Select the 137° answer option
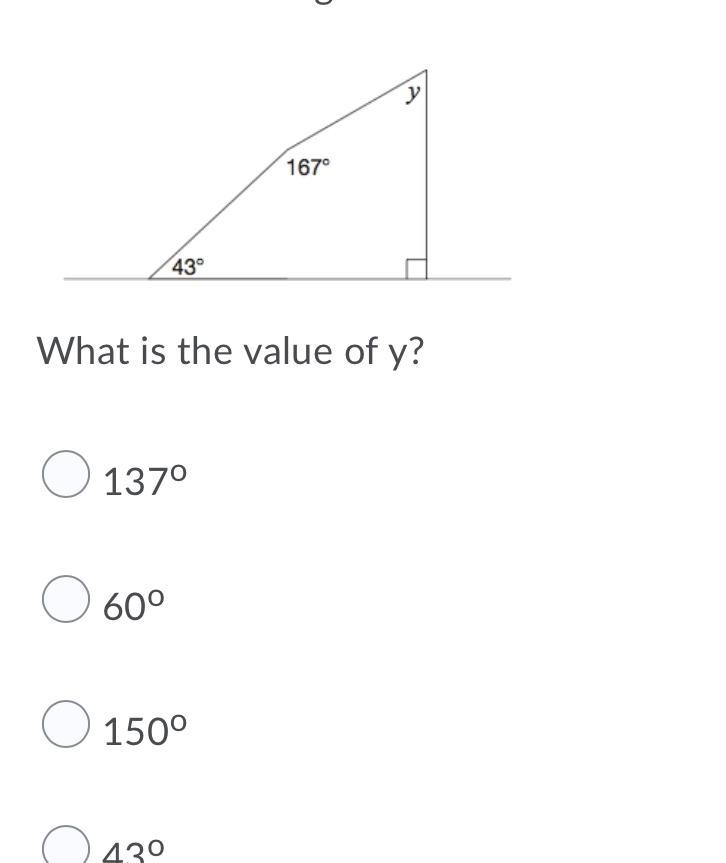This screenshot has width=726, height=863. (66, 475)
